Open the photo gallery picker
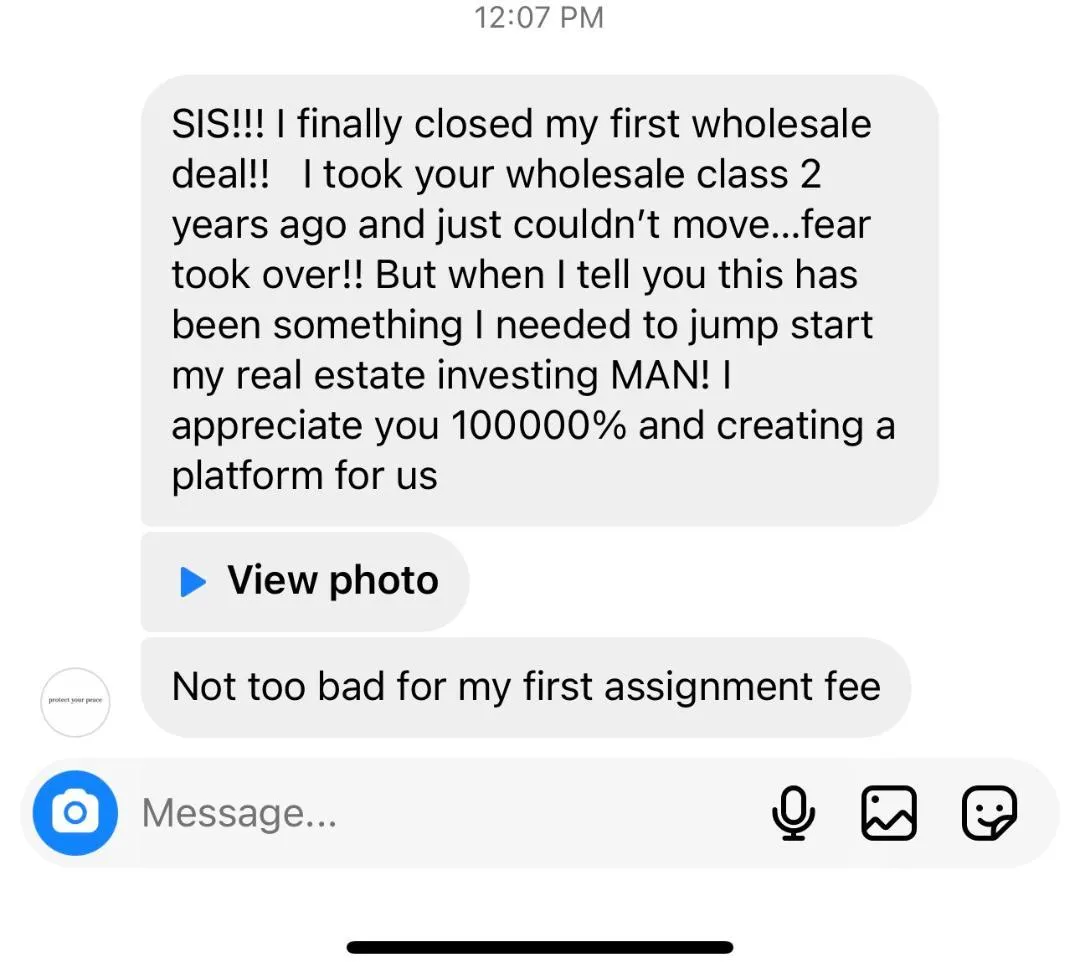The image size is (1080, 973). coord(889,813)
